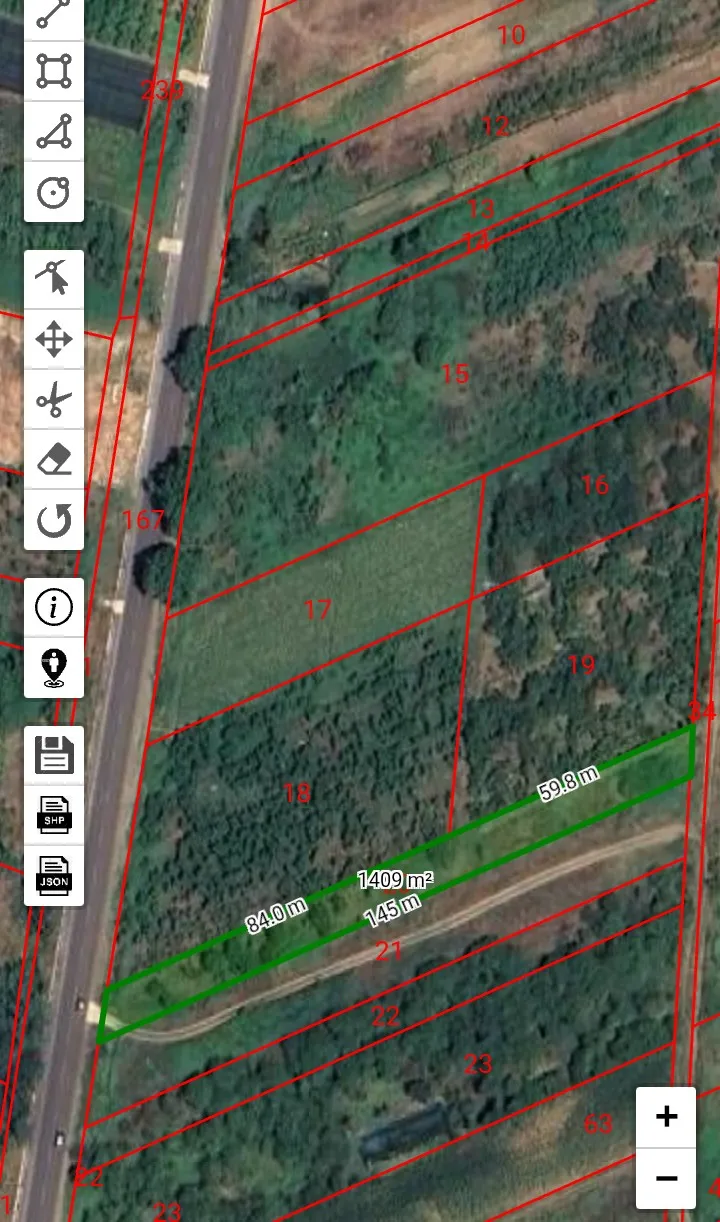Activate the move shape tool

[54, 339]
